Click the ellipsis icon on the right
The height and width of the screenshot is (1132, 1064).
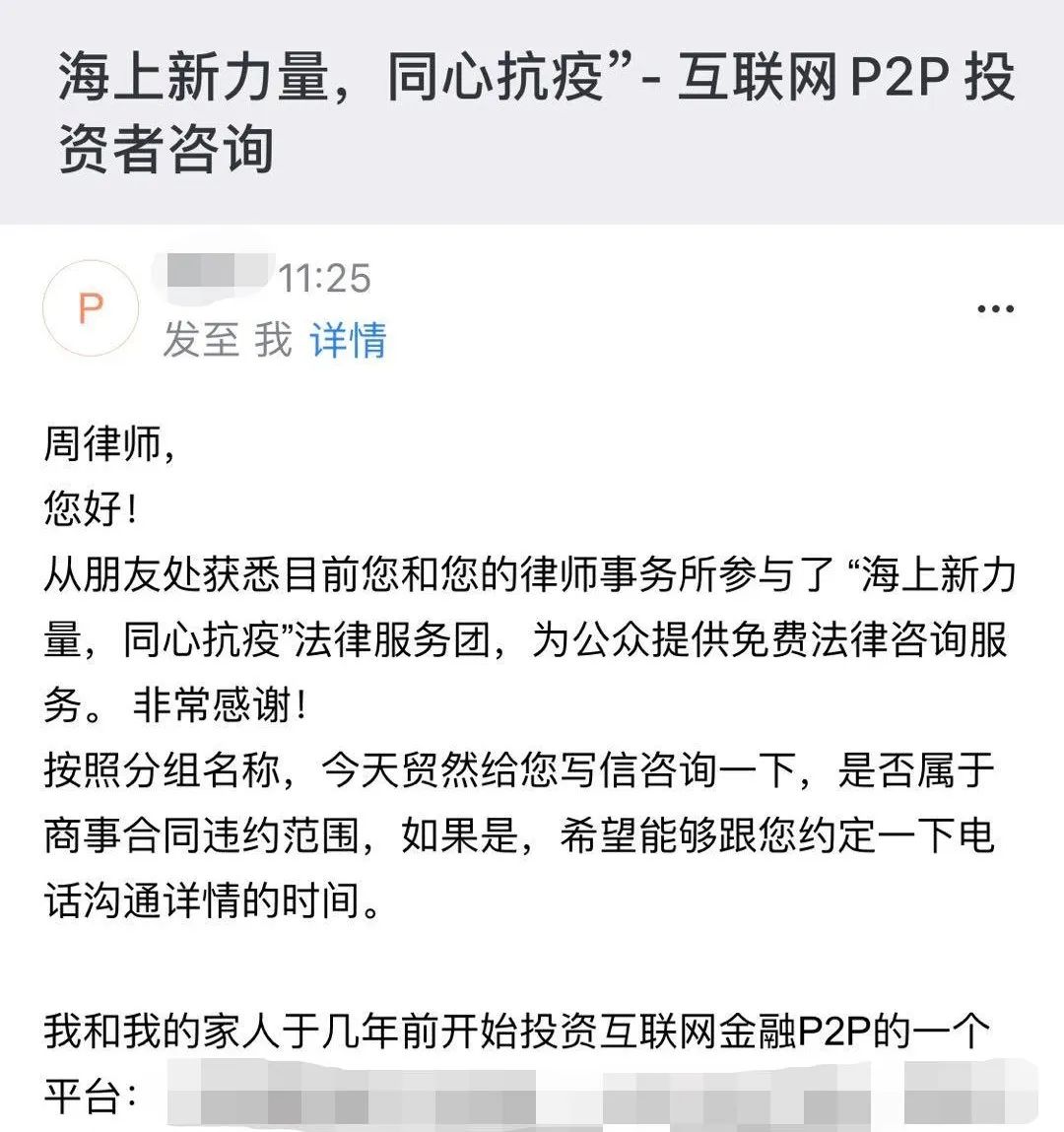tap(997, 308)
